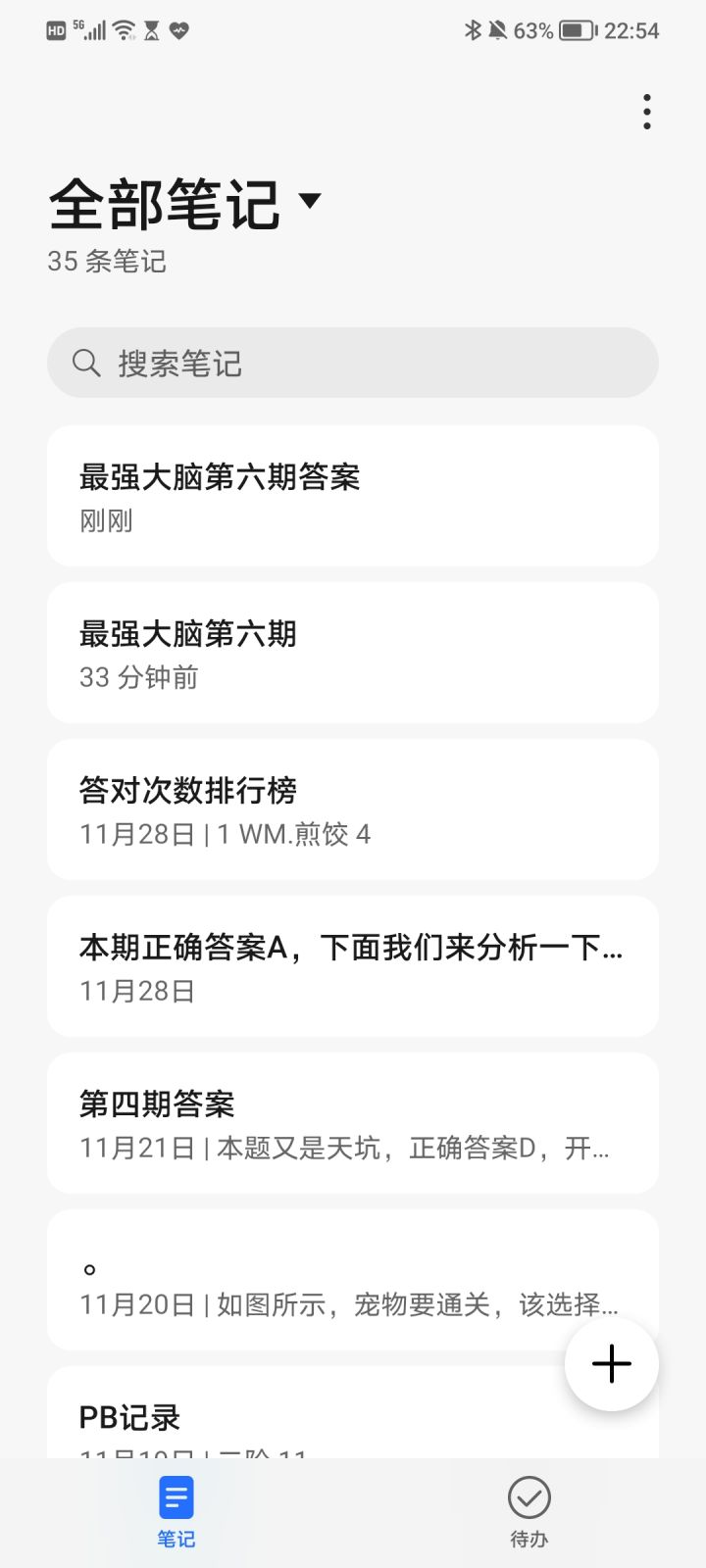Open the three-dot overflow menu
Image resolution: width=706 pixels, height=1568 pixels.
coord(646,112)
